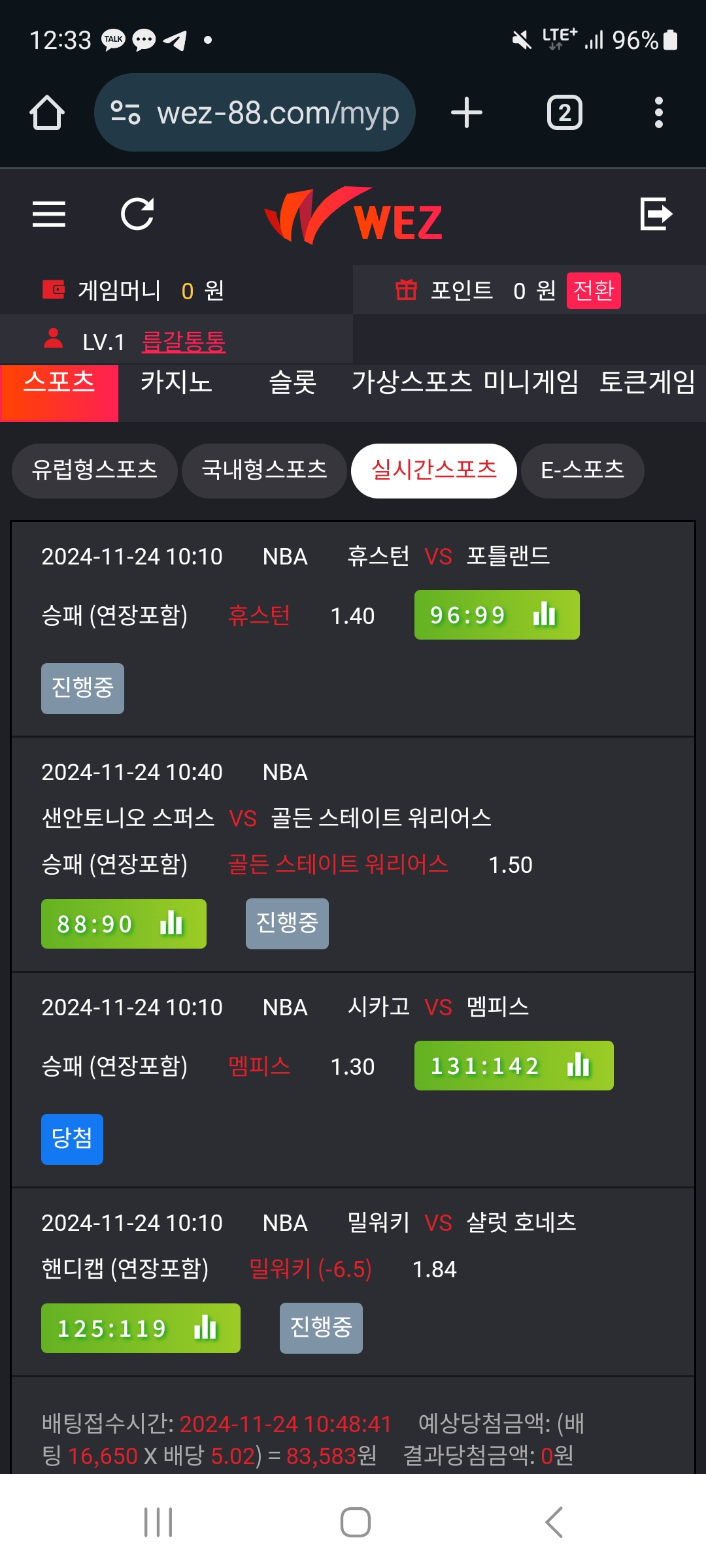
Task: Log out using the exit icon
Action: 656,214
